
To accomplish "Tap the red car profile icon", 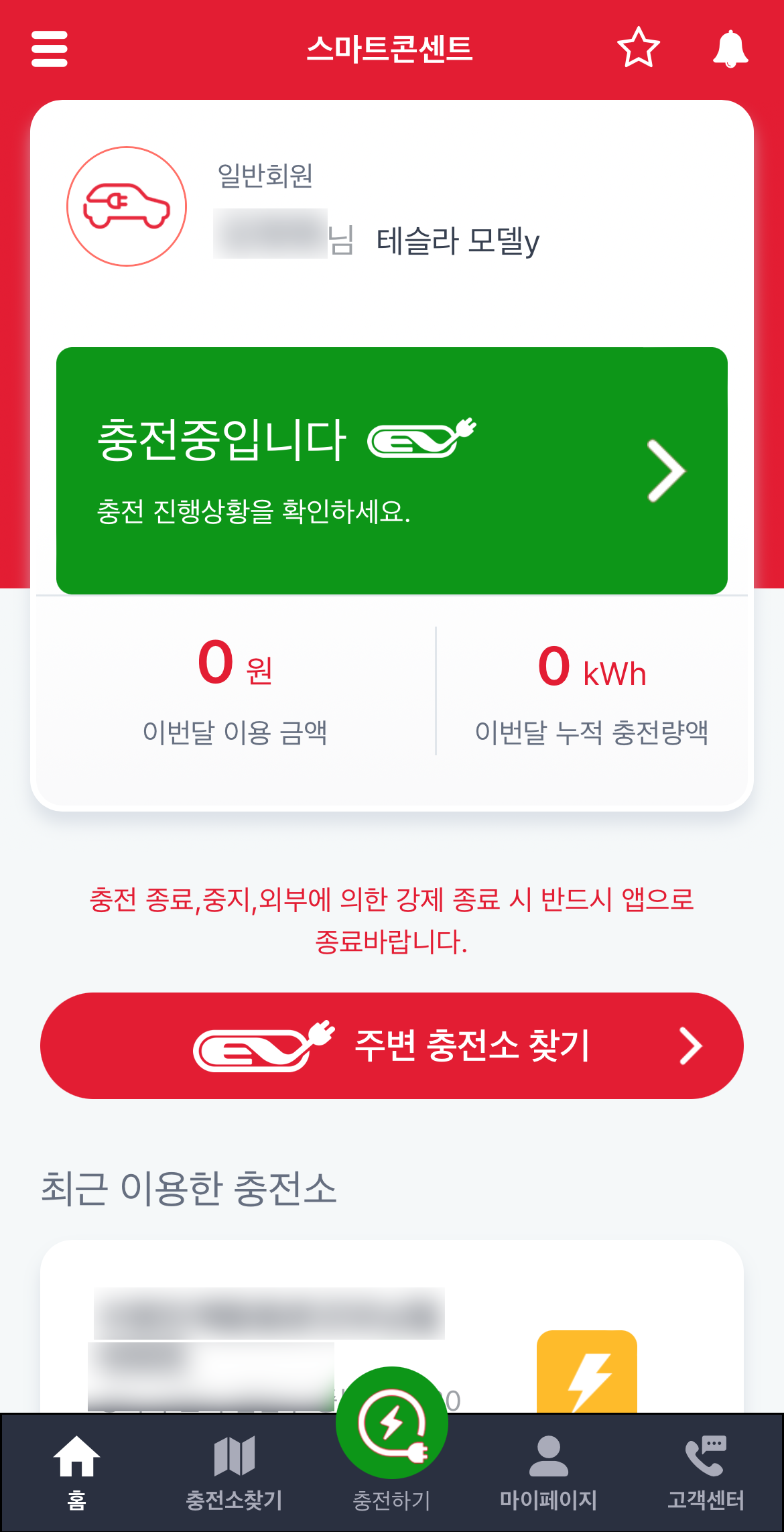I will pos(127,206).
